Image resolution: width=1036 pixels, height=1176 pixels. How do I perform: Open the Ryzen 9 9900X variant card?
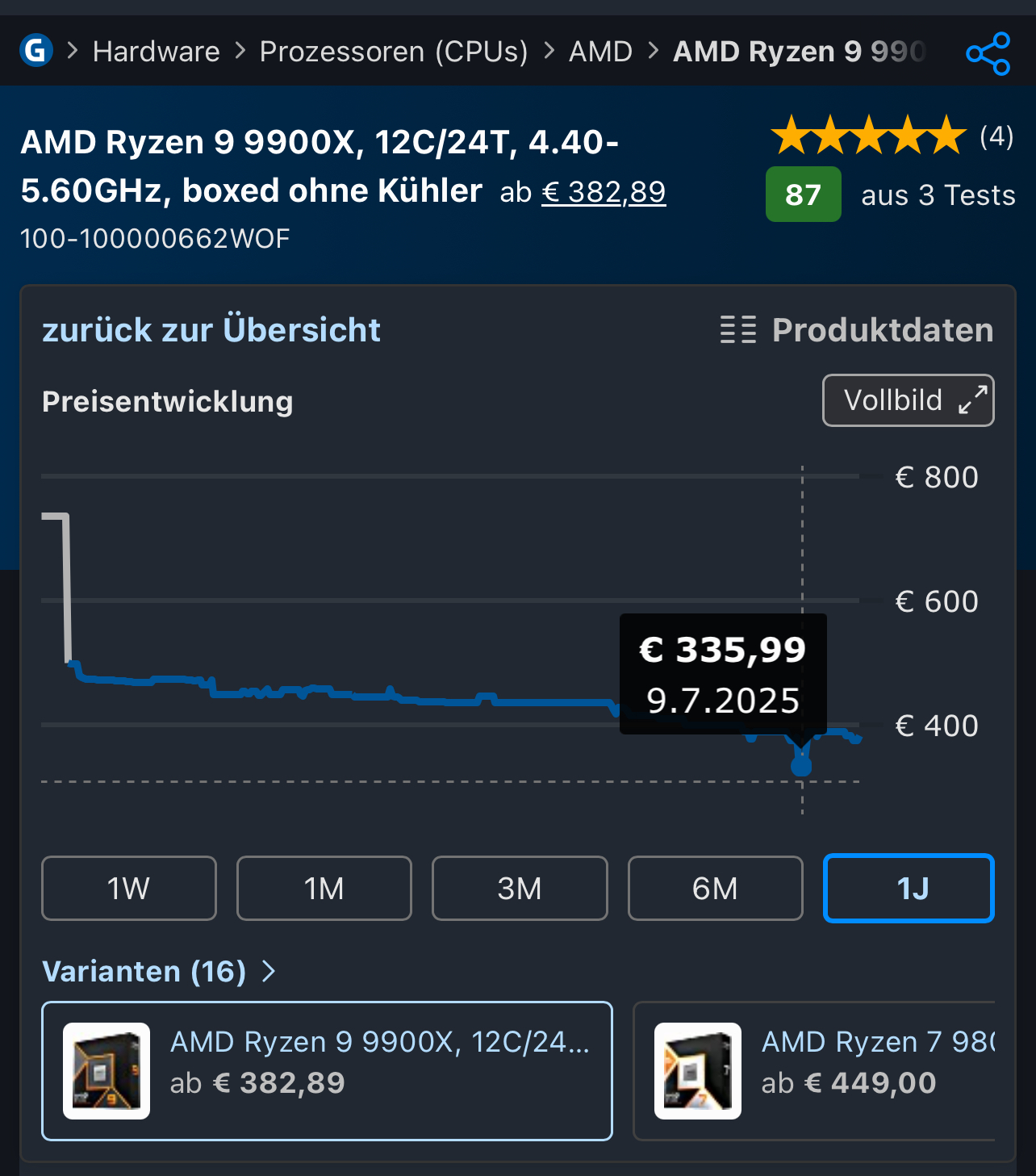pos(327,1070)
